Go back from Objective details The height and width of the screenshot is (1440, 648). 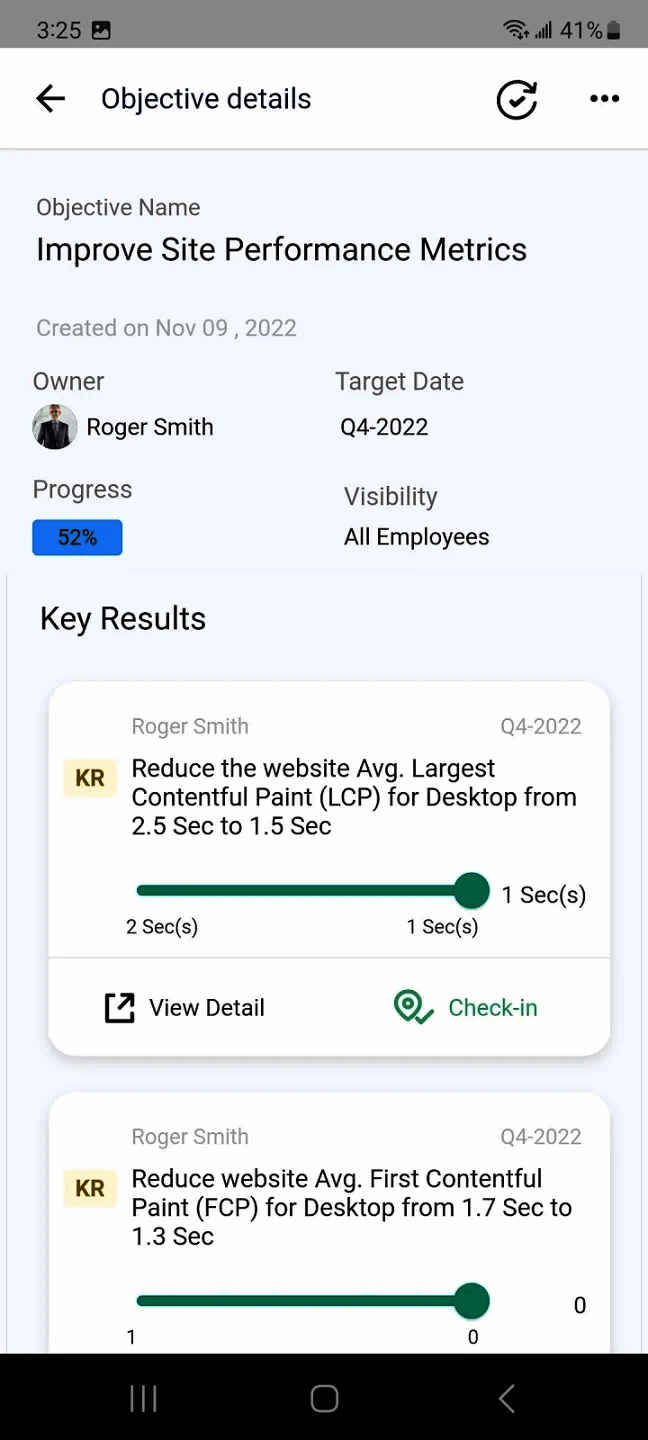[50, 98]
